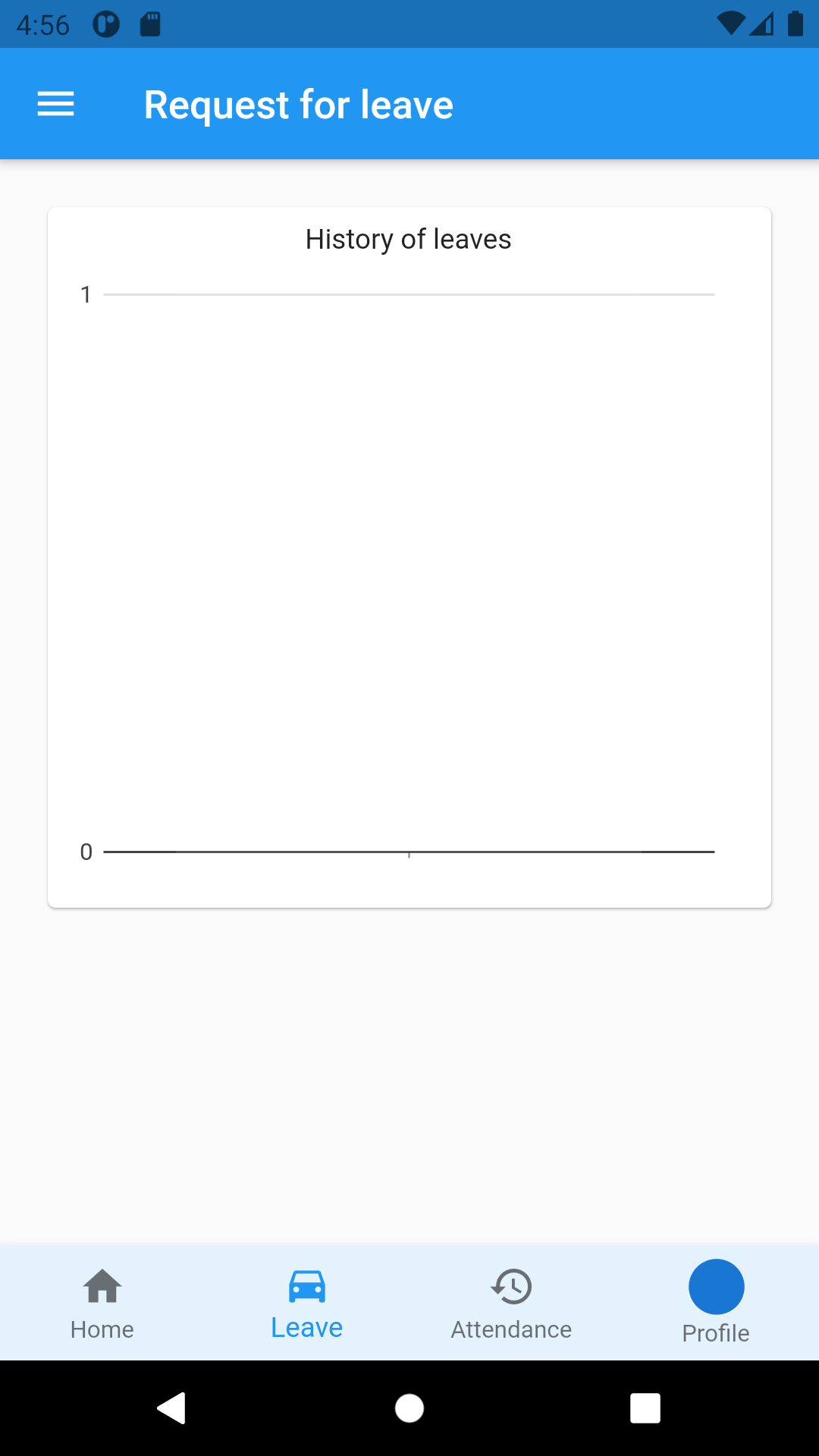819x1456 pixels.
Task: Open the hamburger drawer menu
Action: tap(55, 104)
